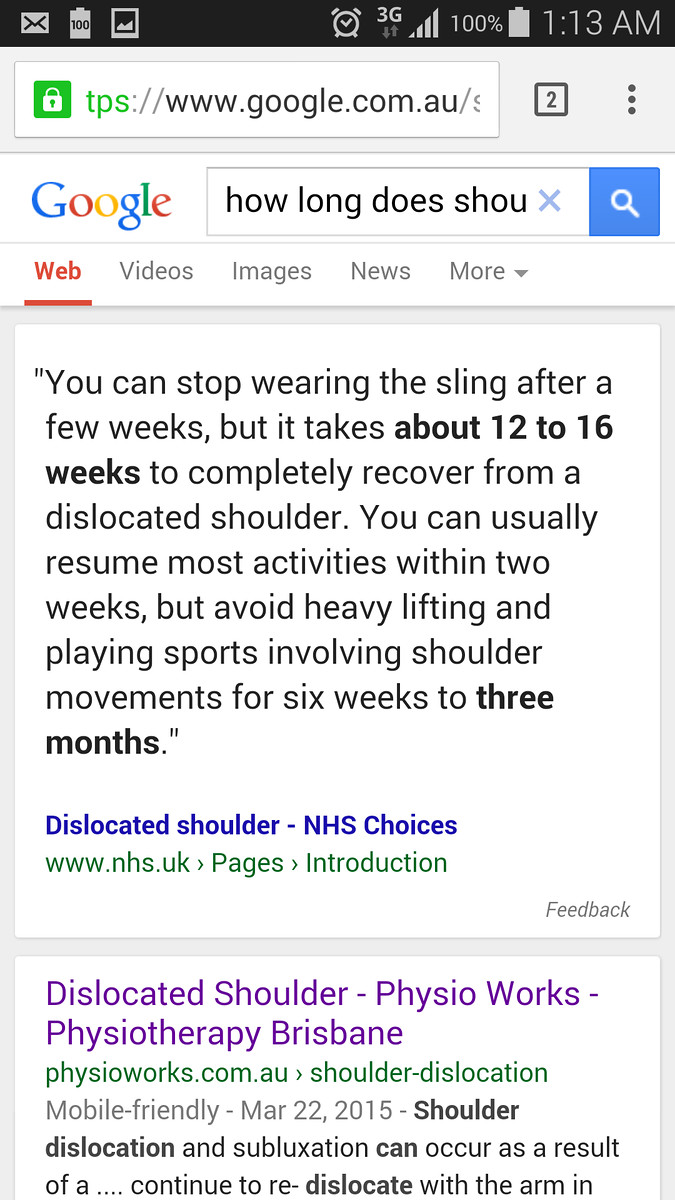Viewport: 675px width, 1200px height.
Task: Open the browser overflow menu
Action: (631, 100)
